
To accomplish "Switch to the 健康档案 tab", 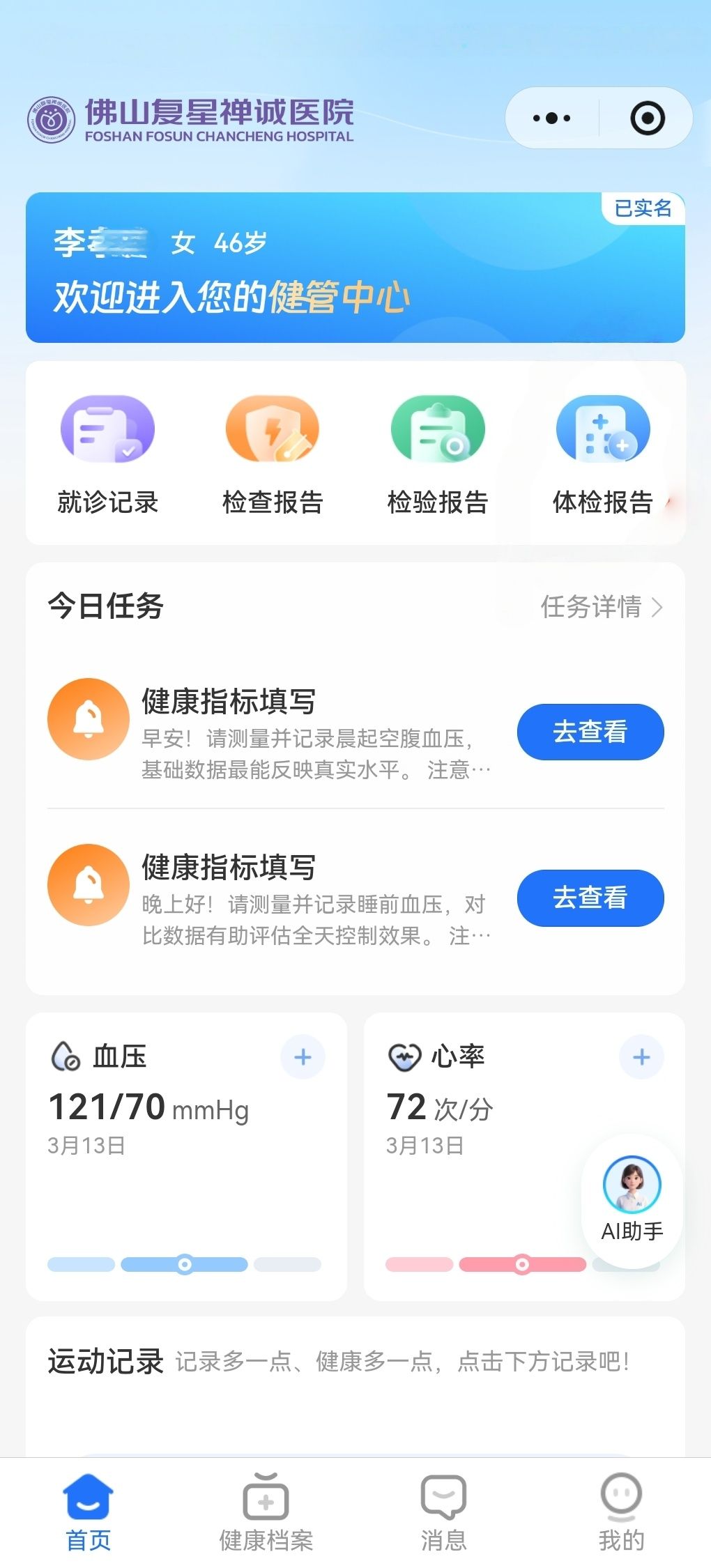I will click(266, 1512).
